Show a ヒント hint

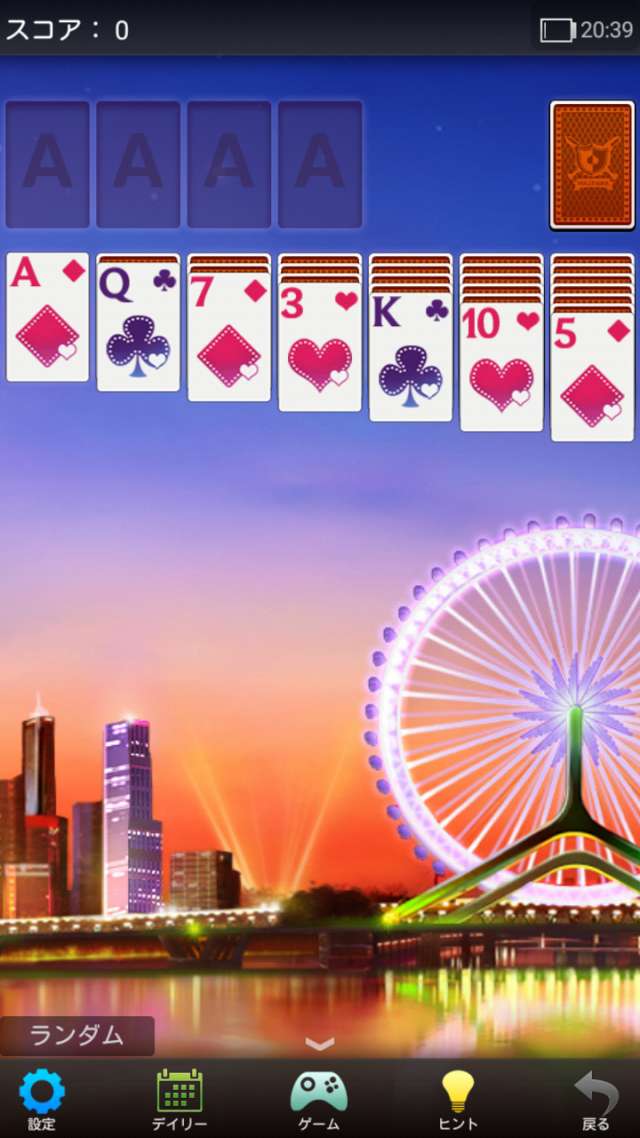458,1099
